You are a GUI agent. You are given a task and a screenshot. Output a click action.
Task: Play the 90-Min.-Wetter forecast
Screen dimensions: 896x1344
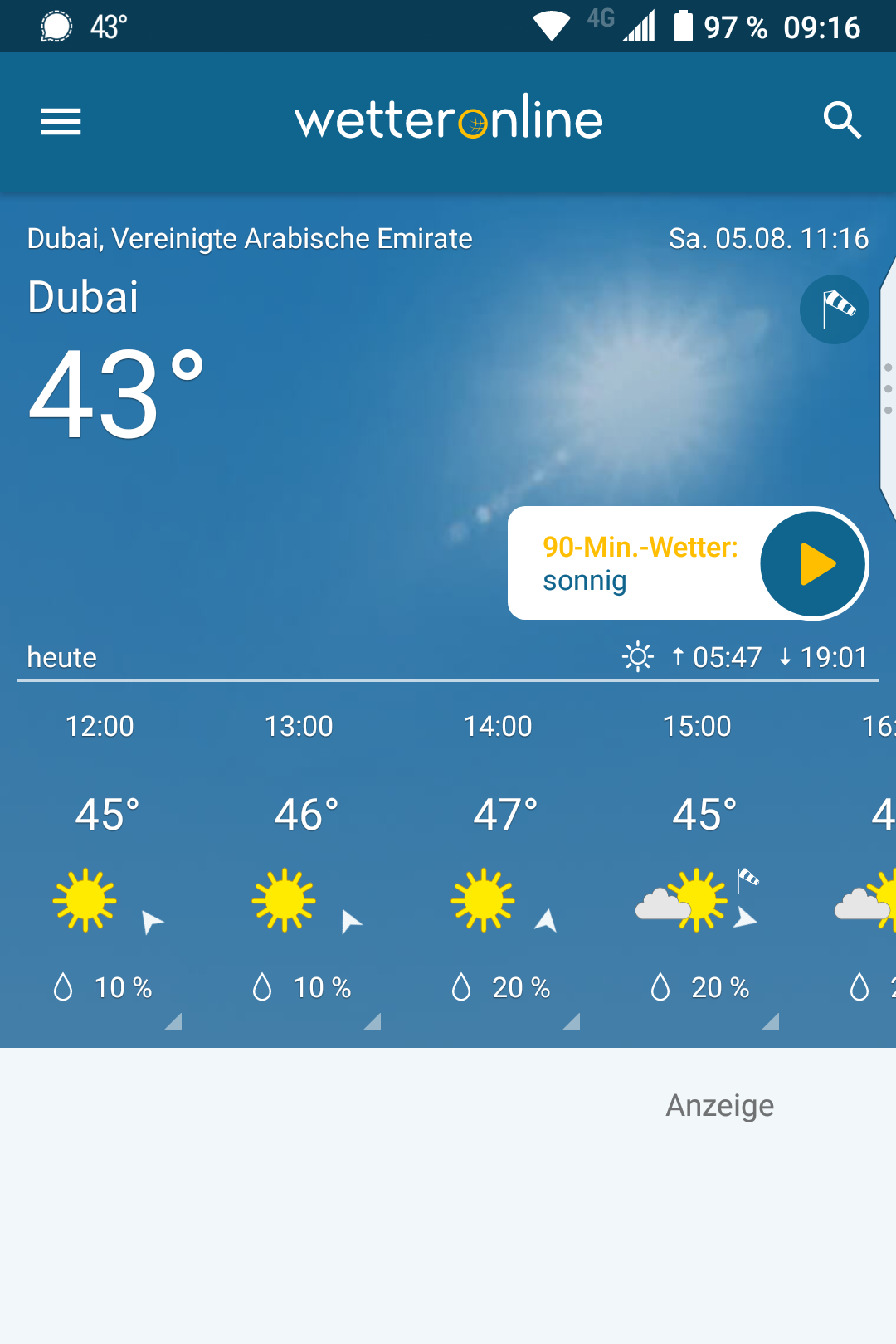[x=813, y=564]
